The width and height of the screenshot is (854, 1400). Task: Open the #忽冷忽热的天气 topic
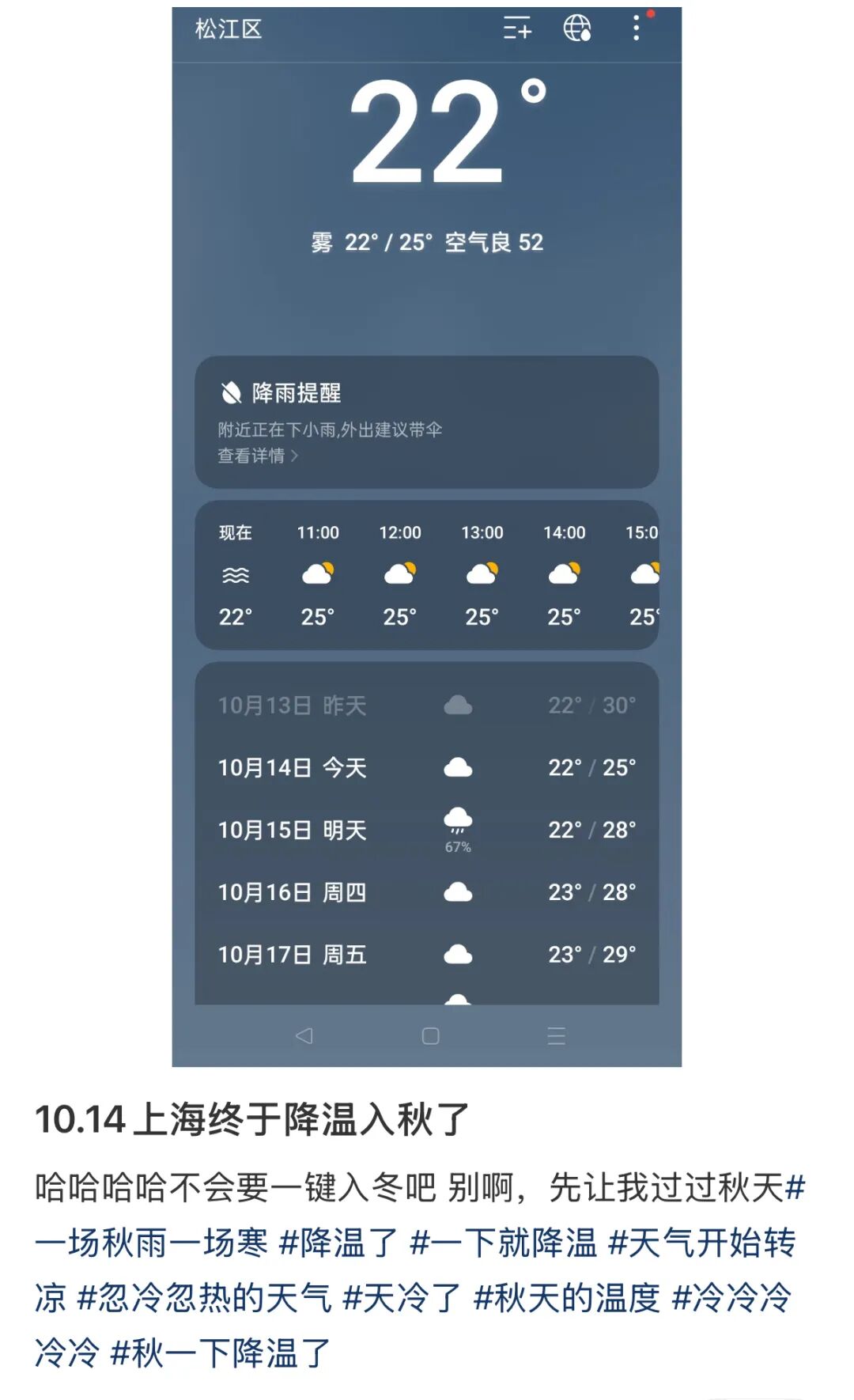[x=204, y=1298]
